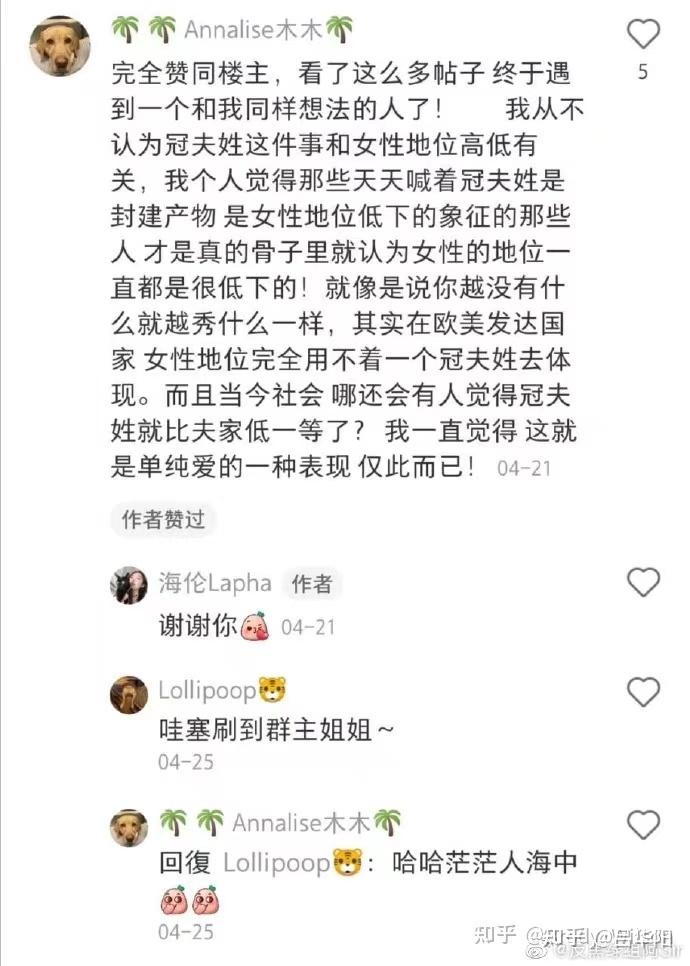The image size is (690, 966).
Task: Open Lollipoop's profile avatar
Action: pyautogui.click(x=129, y=694)
